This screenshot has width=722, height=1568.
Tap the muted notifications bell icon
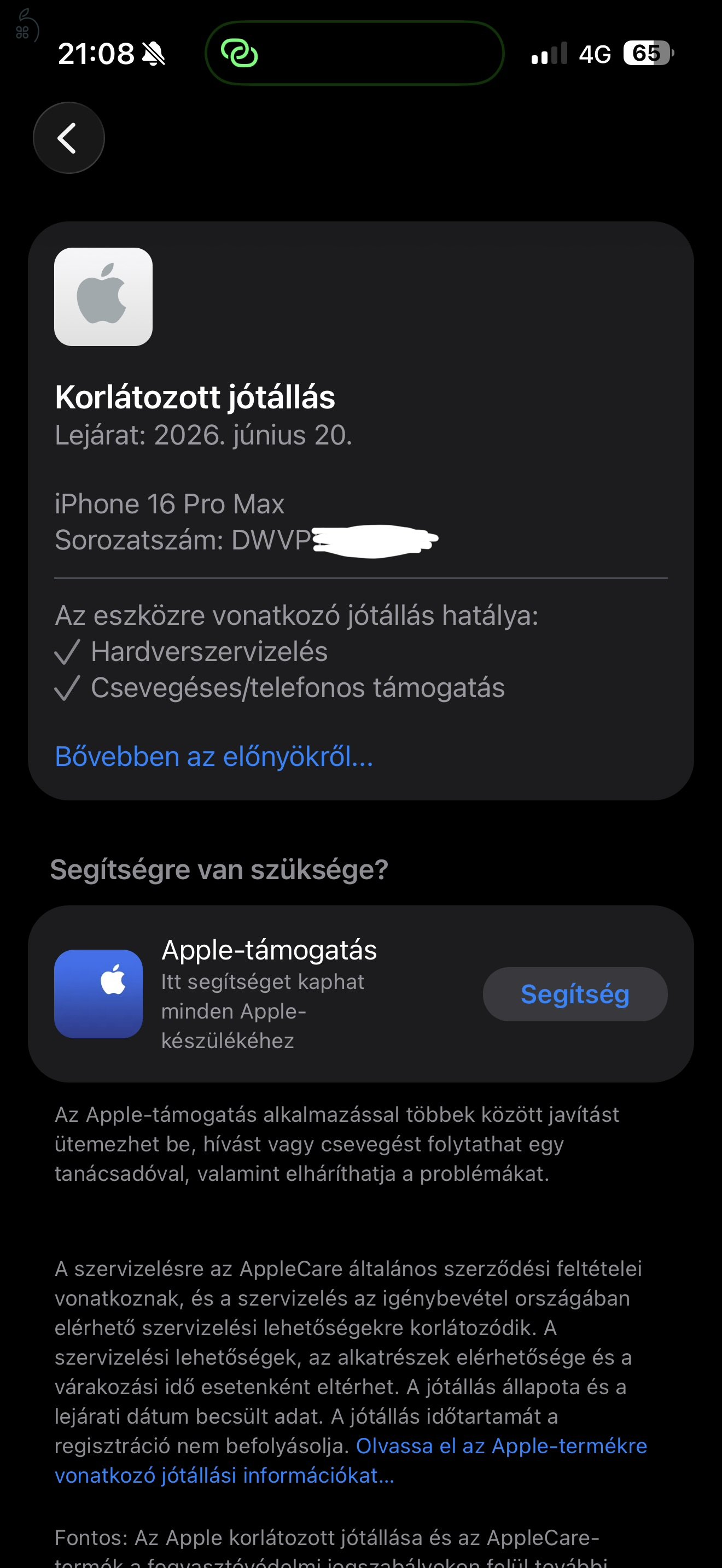pos(154,54)
